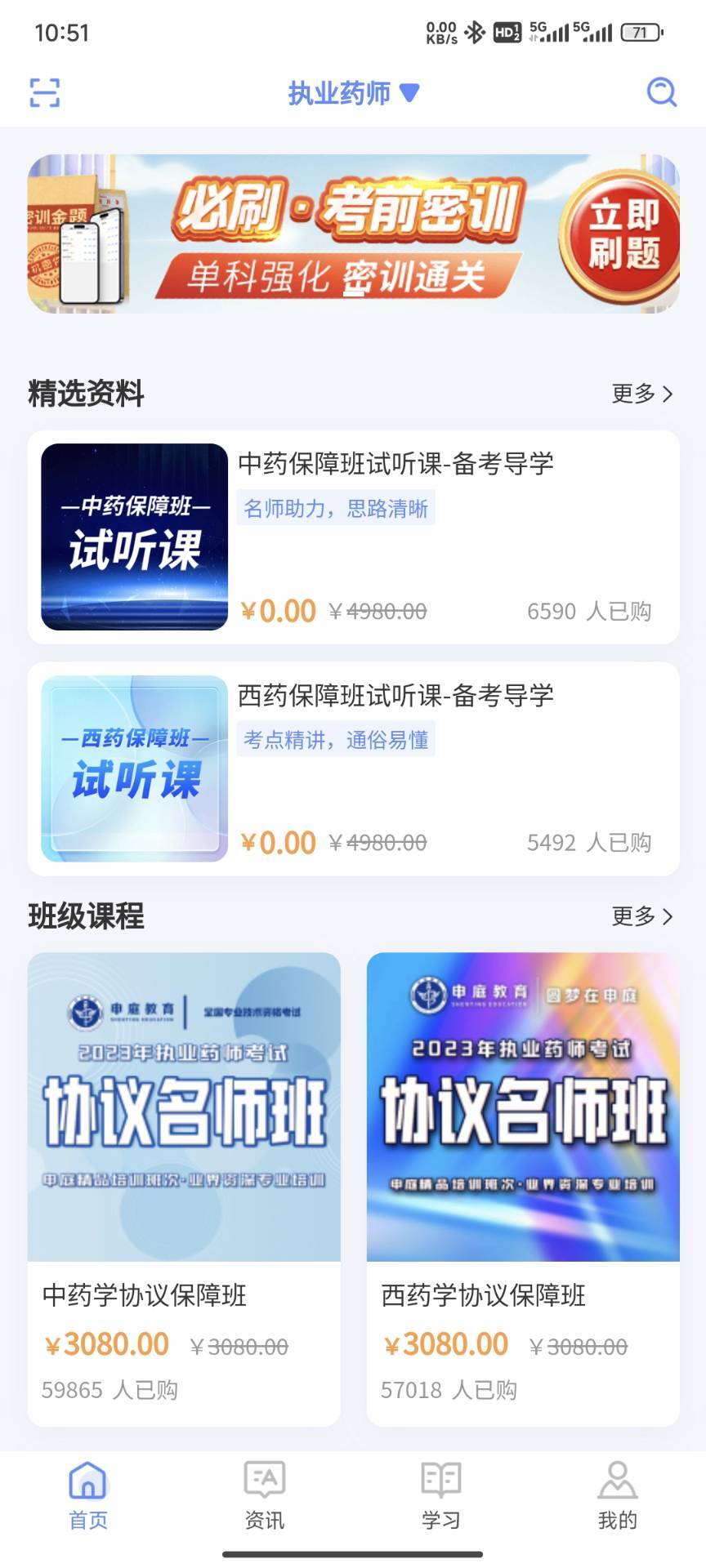Switch to the 学习 tab

pyautogui.click(x=441, y=1499)
